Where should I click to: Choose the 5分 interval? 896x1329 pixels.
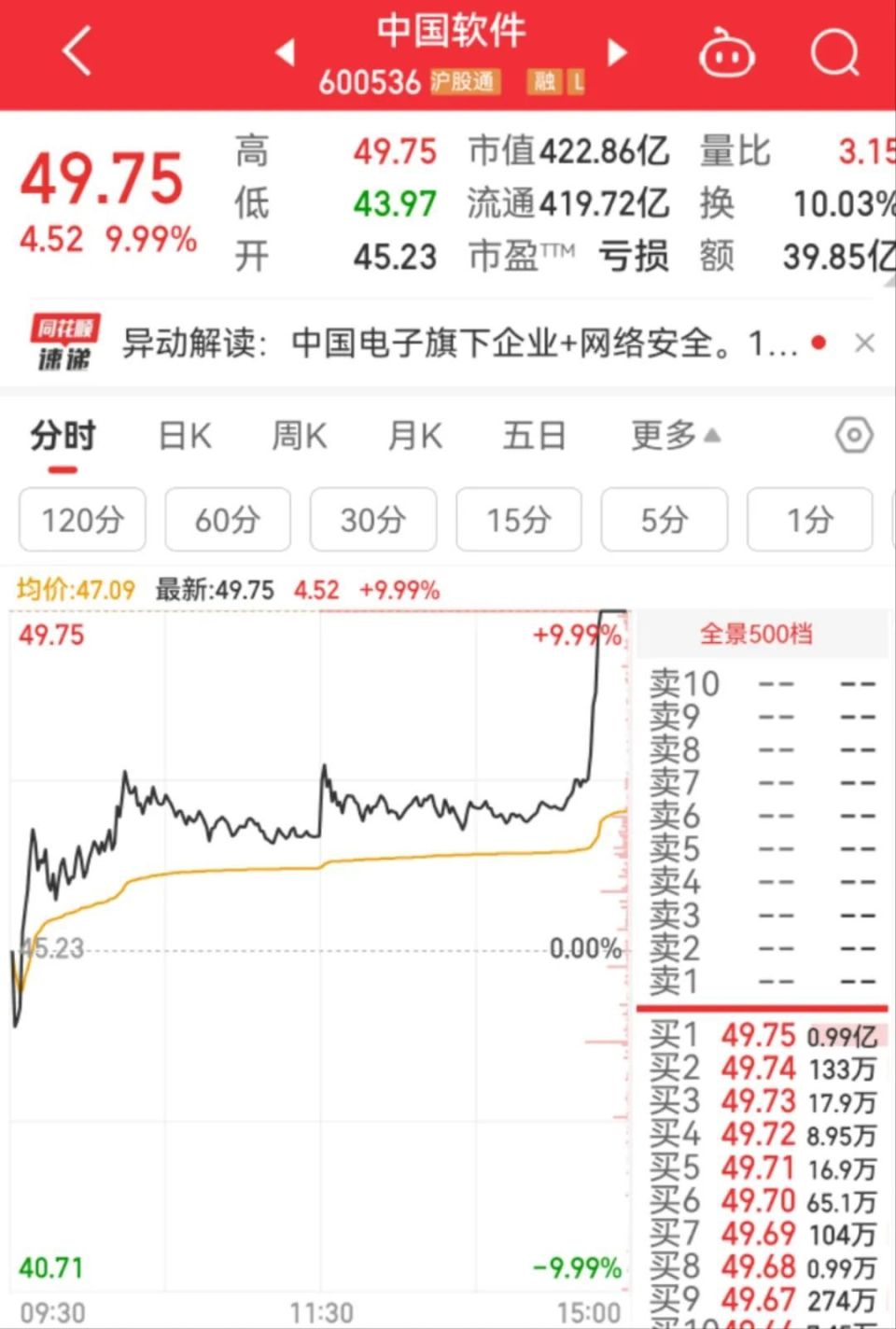click(x=664, y=520)
